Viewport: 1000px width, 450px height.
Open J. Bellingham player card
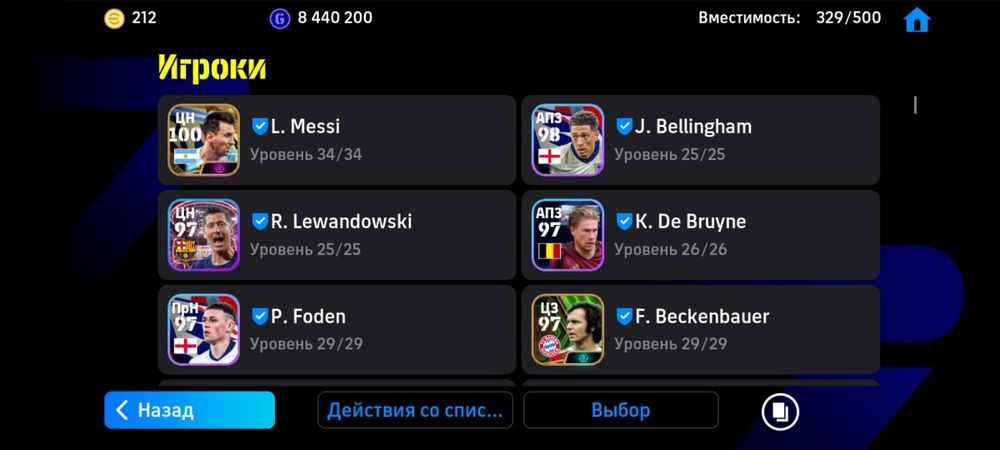pos(700,140)
